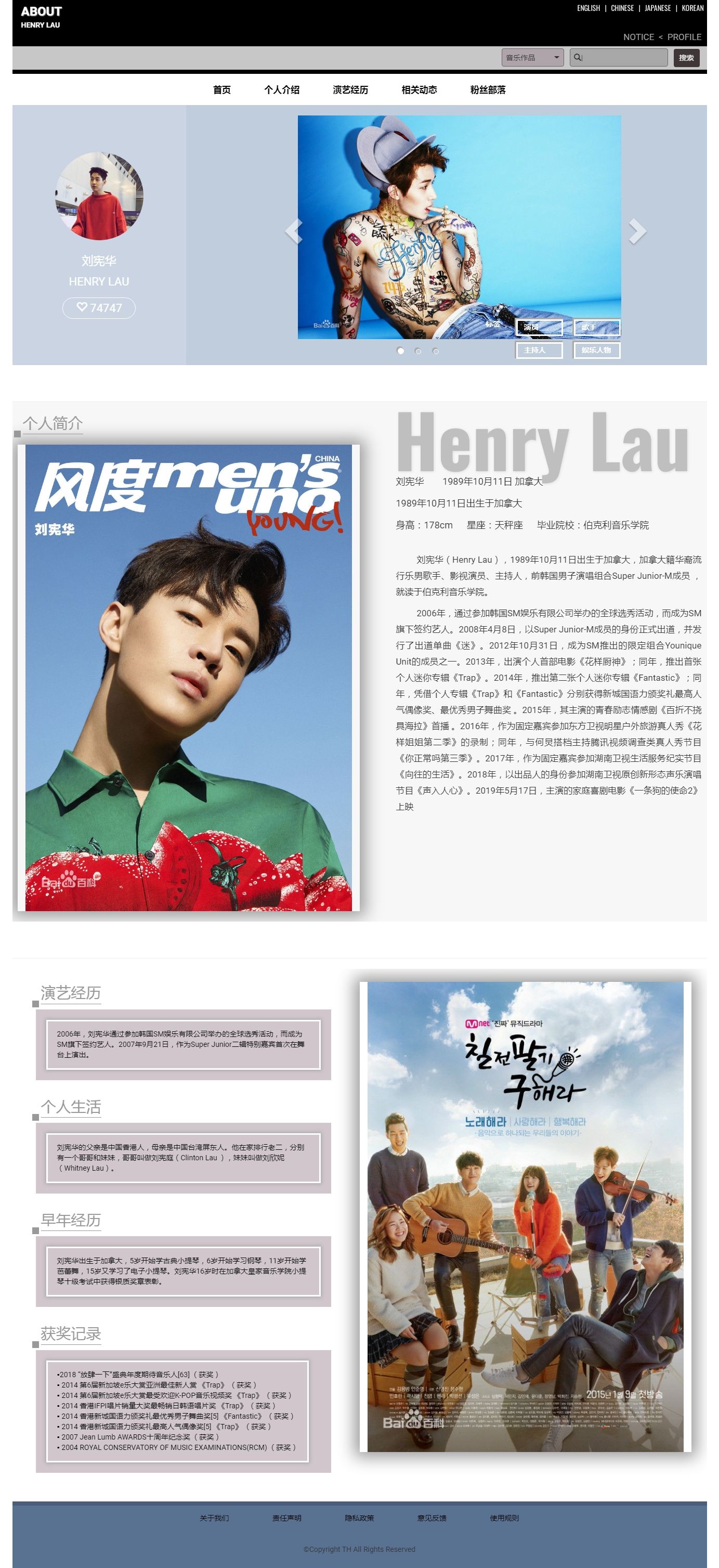The height and width of the screenshot is (1568, 719).
Task: Open the 音乐作品 category dropdown
Action: [x=532, y=57]
